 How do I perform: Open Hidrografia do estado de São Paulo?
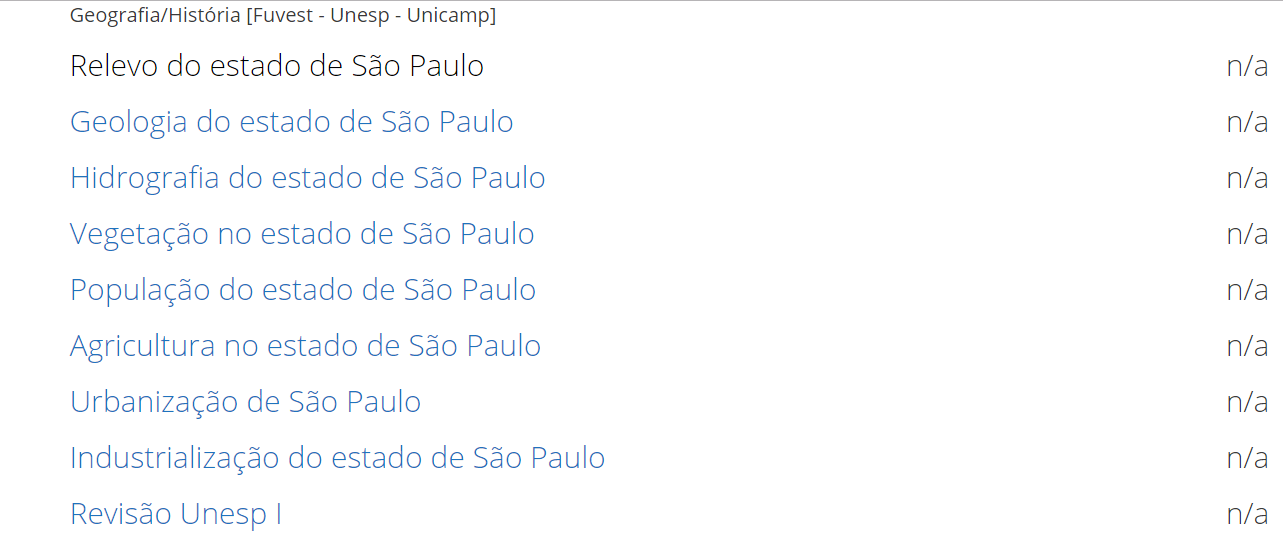coord(307,178)
